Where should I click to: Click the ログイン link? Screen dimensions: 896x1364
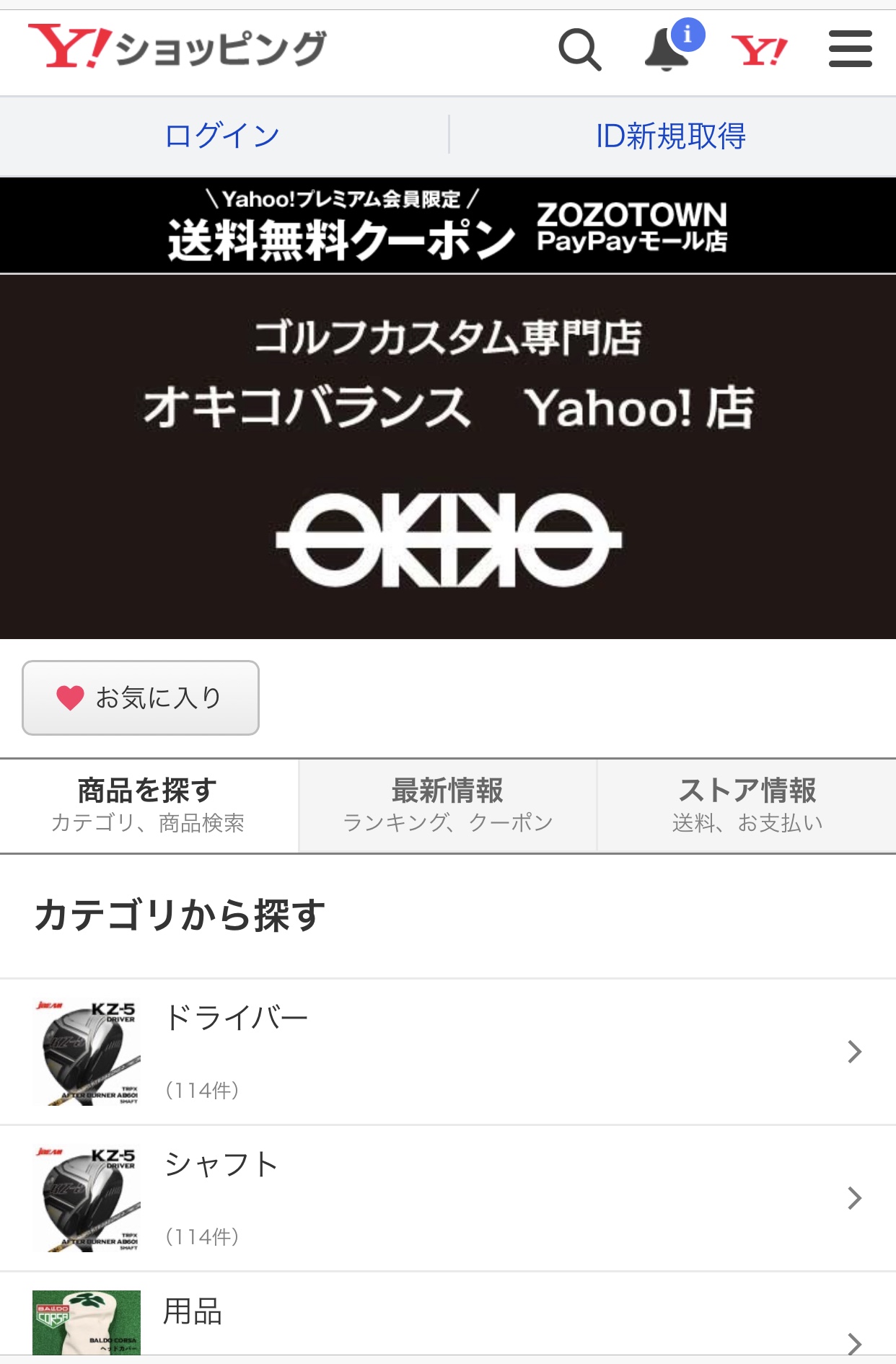click(220, 136)
